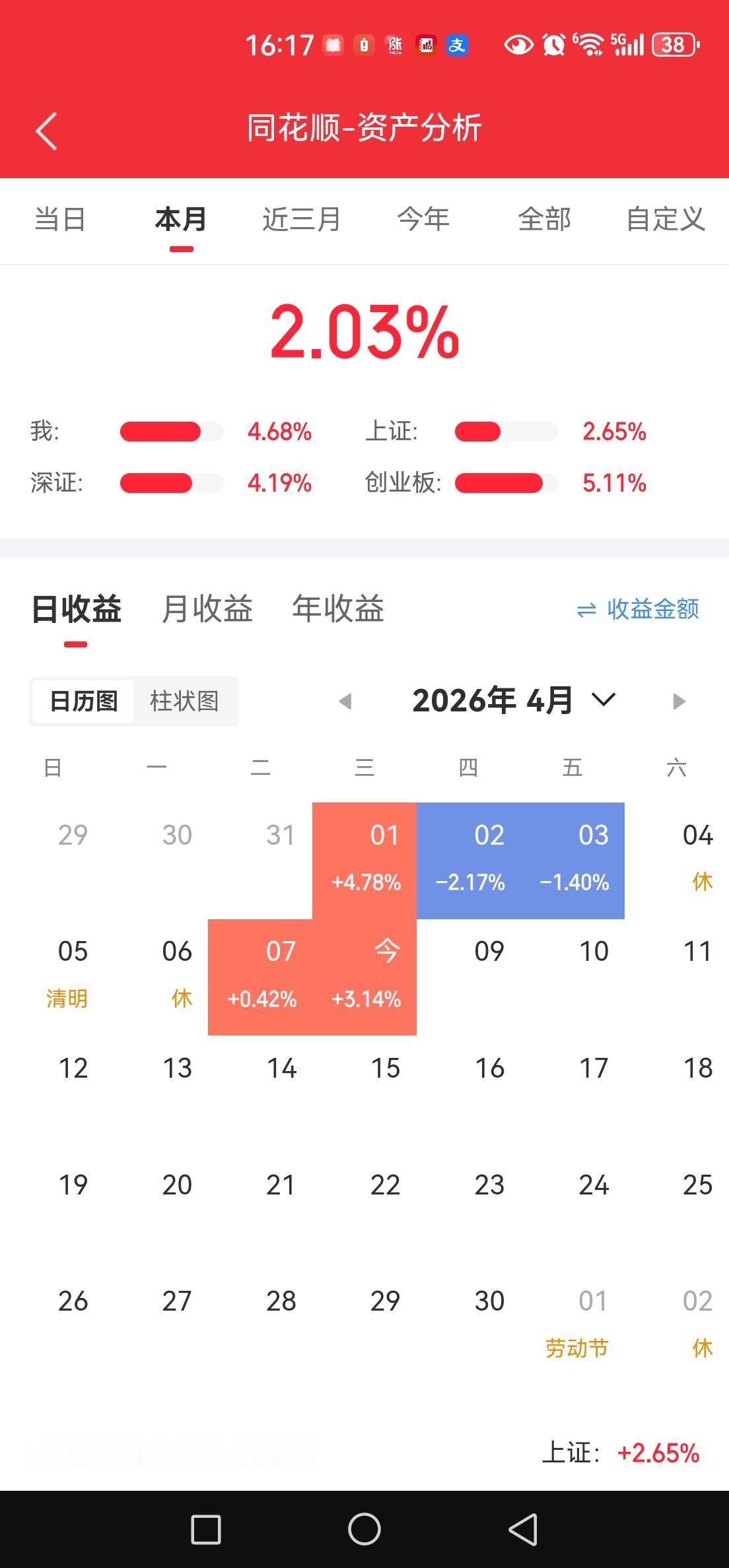Go to next month with right arrow

click(x=678, y=701)
